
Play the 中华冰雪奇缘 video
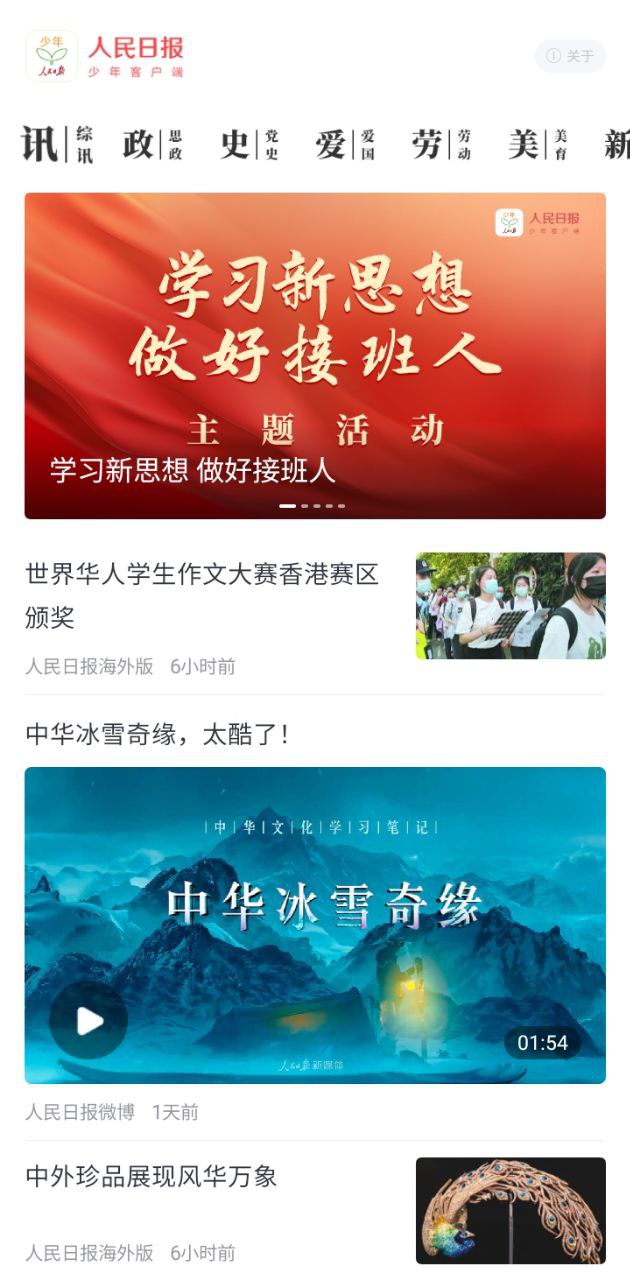coord(89,1020)
